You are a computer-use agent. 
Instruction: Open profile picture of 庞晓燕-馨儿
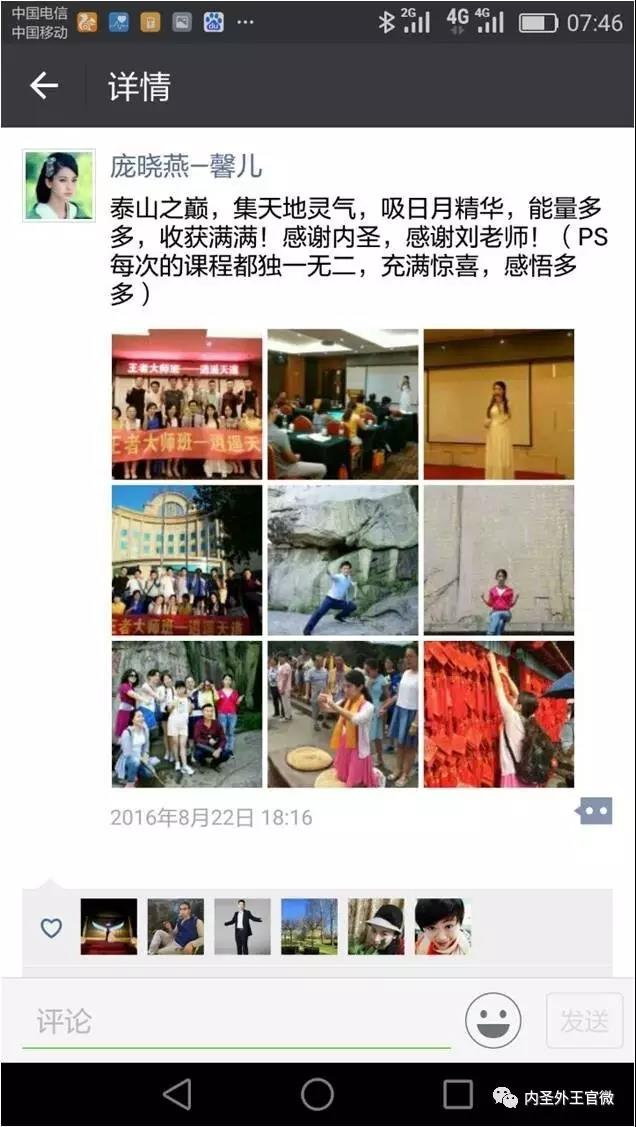pos(58,185)
